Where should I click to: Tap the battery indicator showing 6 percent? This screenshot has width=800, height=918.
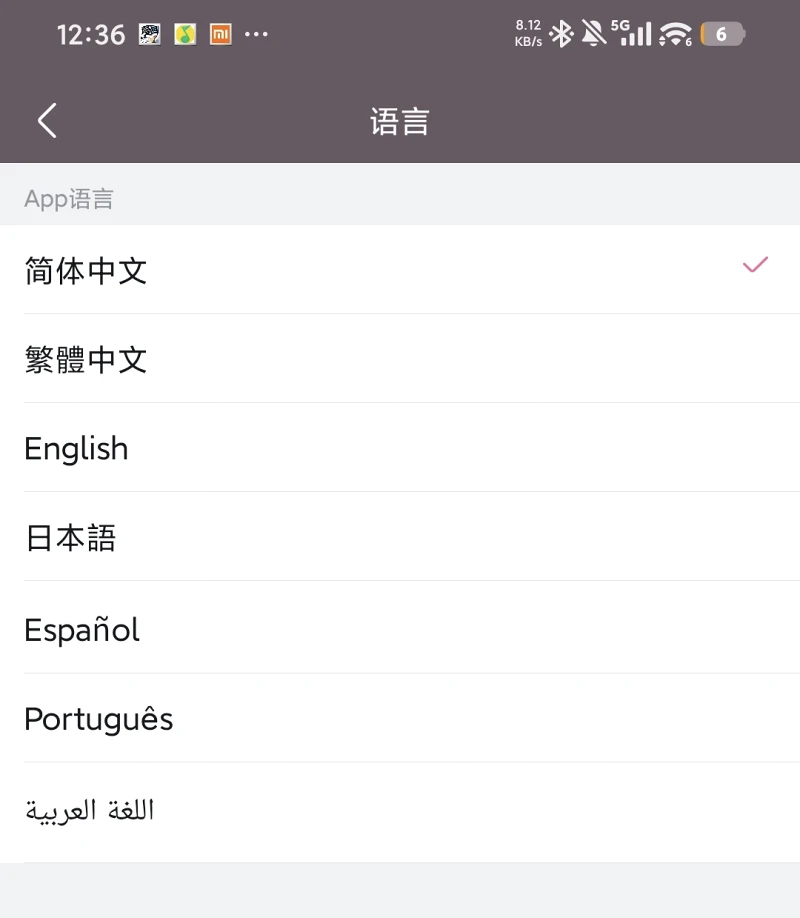(722, 34)
